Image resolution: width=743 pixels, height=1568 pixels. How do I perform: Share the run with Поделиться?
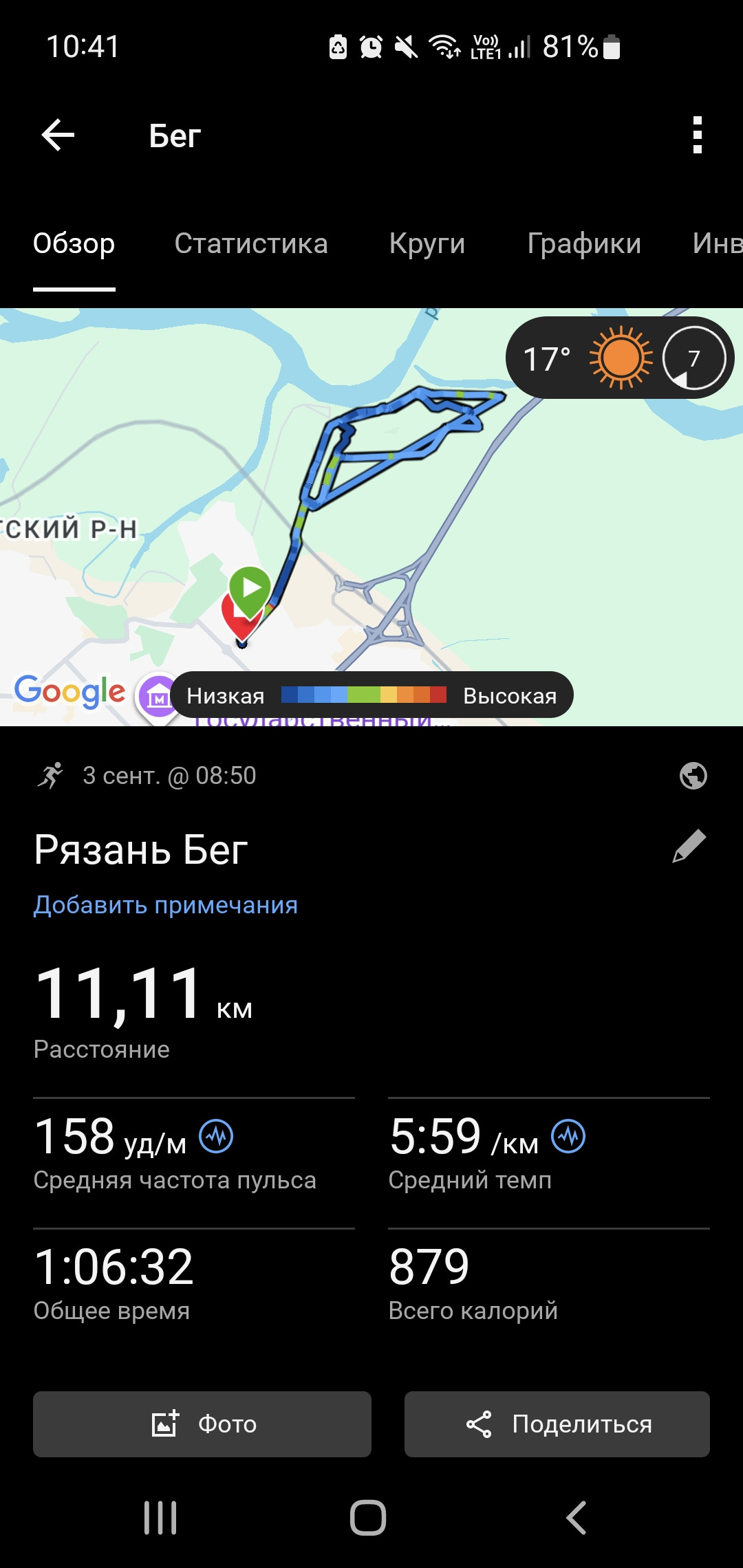pyautogui.click(x=557, y=1424)
